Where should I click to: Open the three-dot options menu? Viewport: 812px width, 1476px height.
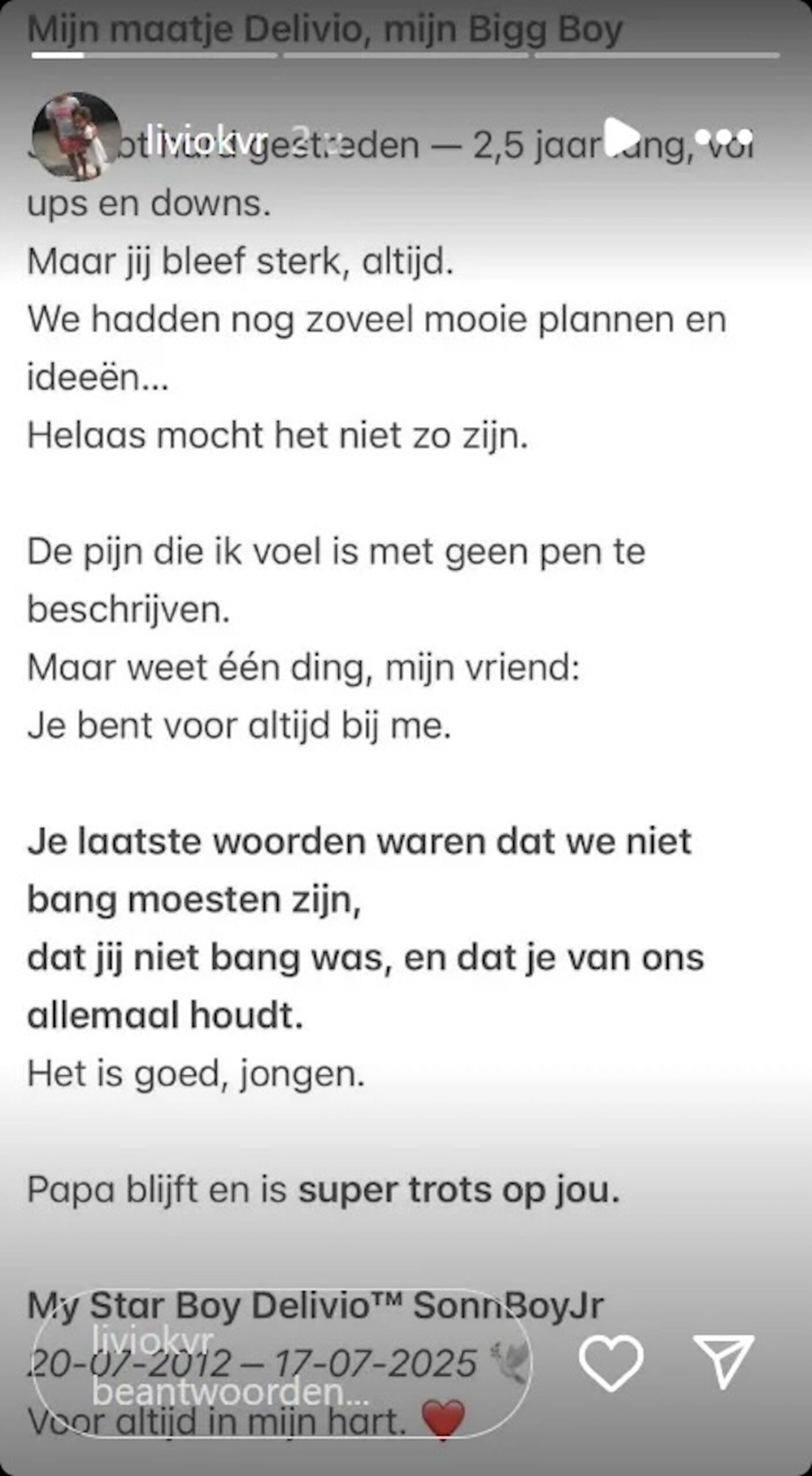724,137
